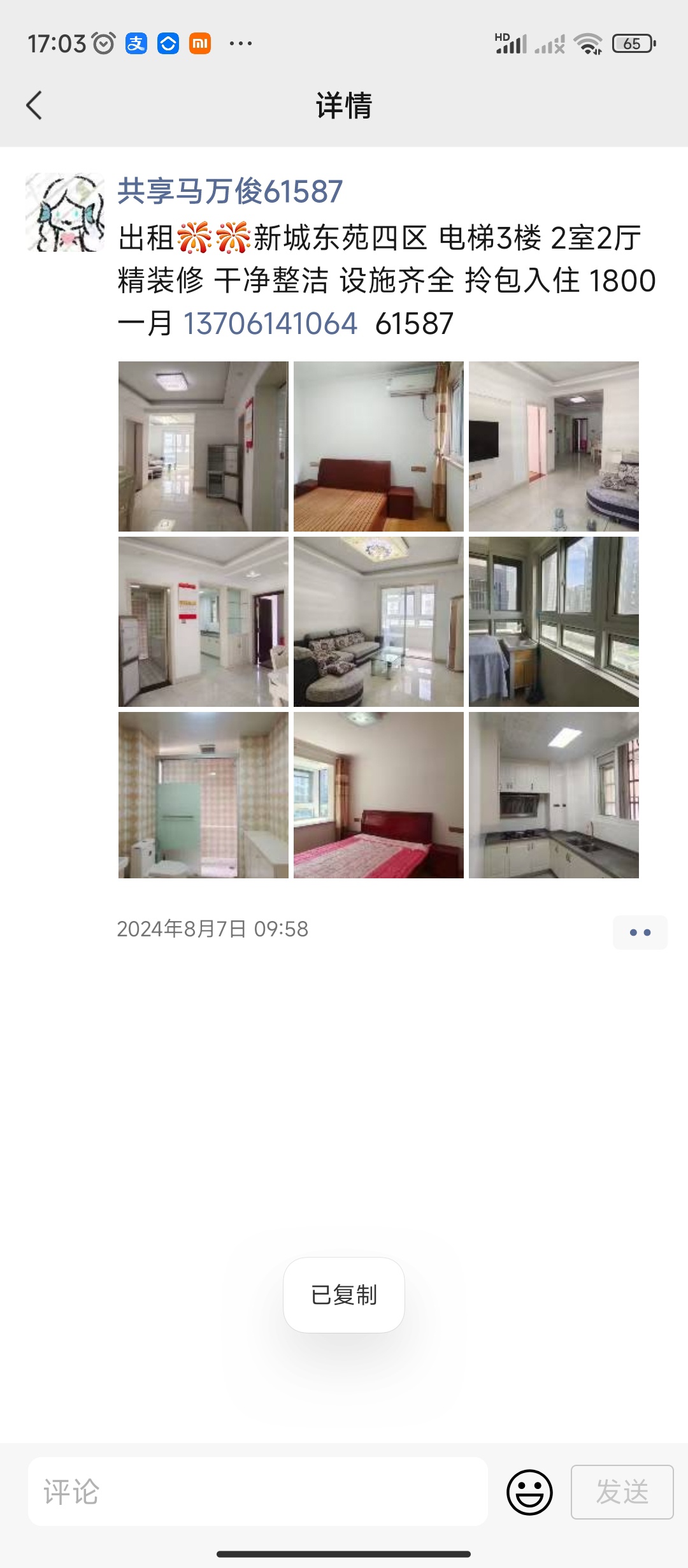The image size is (688, 1568).
Task: Open the bathroom shower photo
Action: [x=203, y=795]
